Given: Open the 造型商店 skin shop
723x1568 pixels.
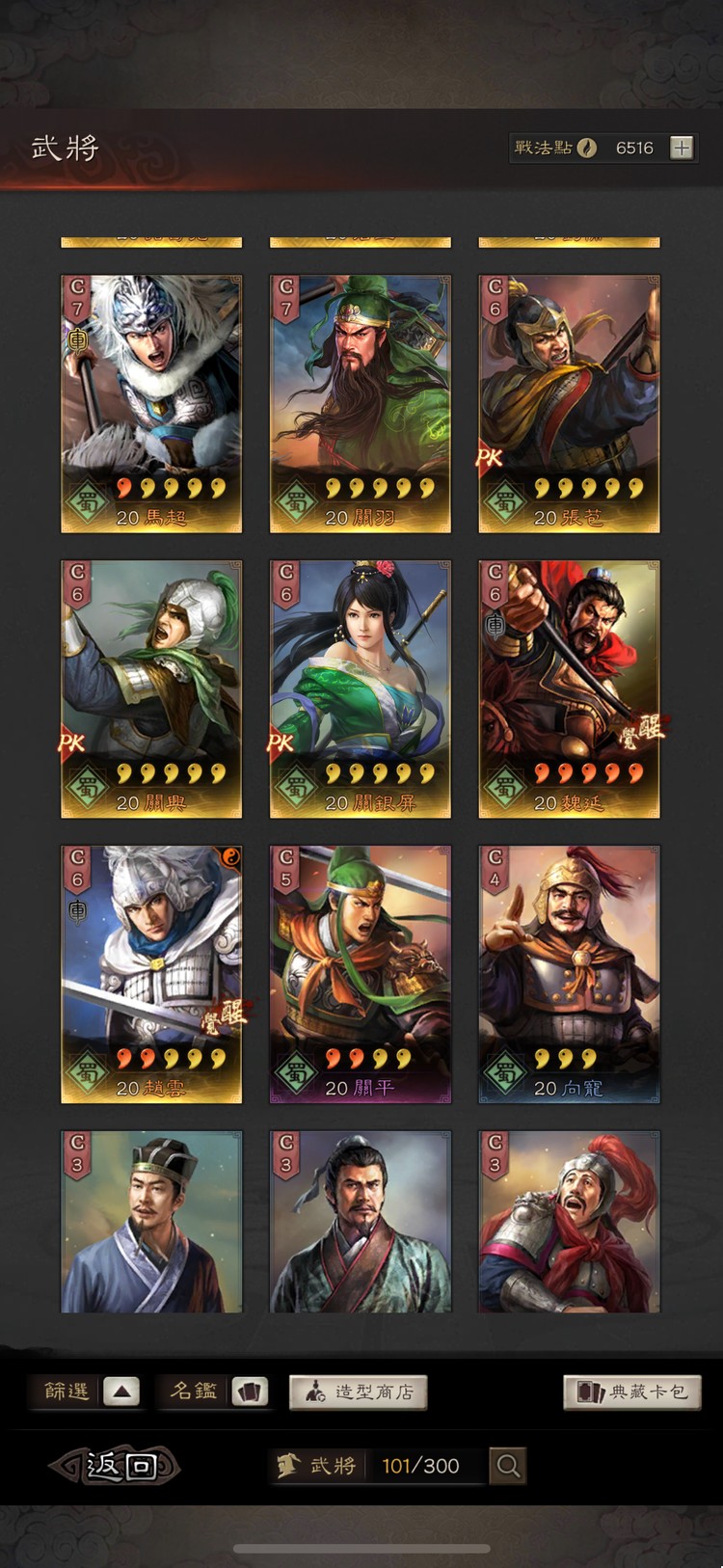Looking at the screenshot, I should (358, 1392).
